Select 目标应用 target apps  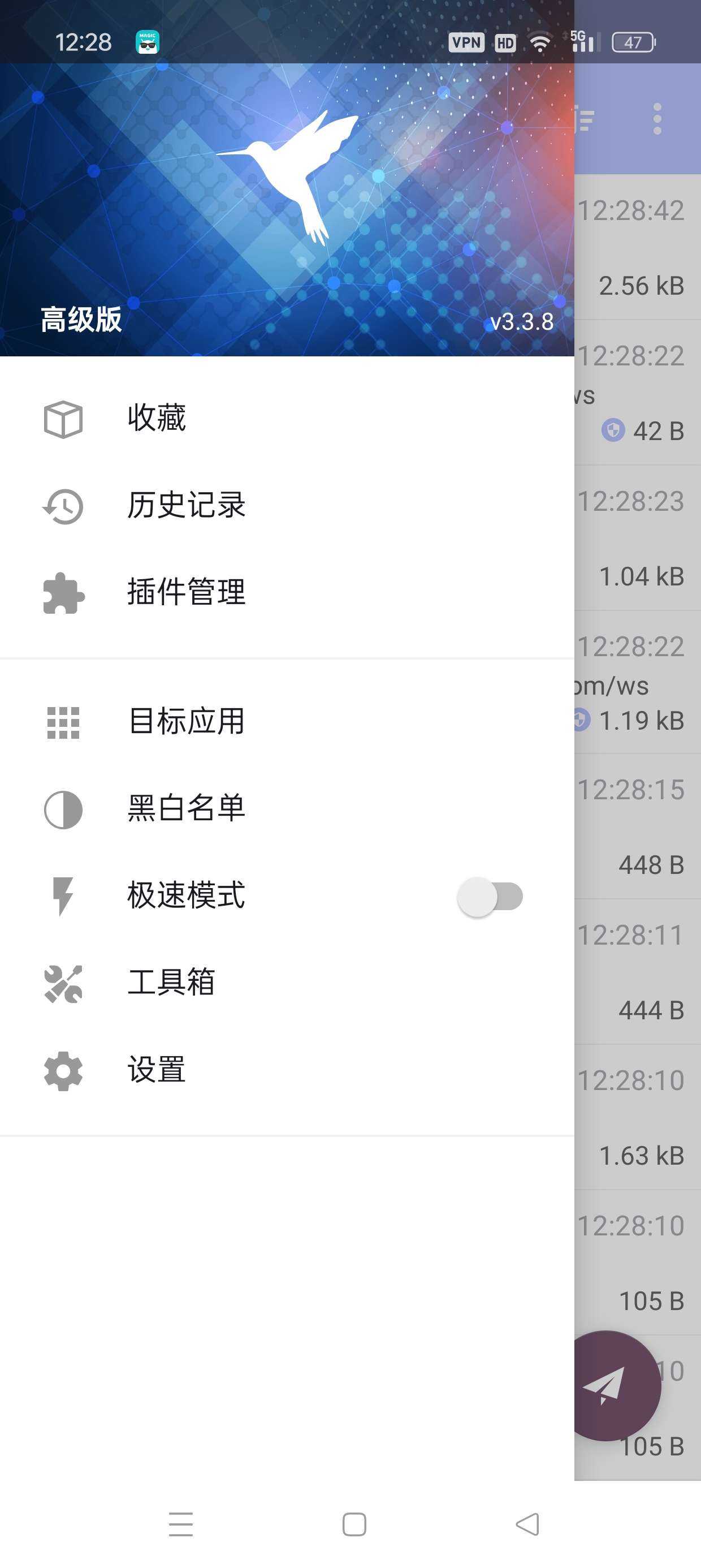click(185, 722)
